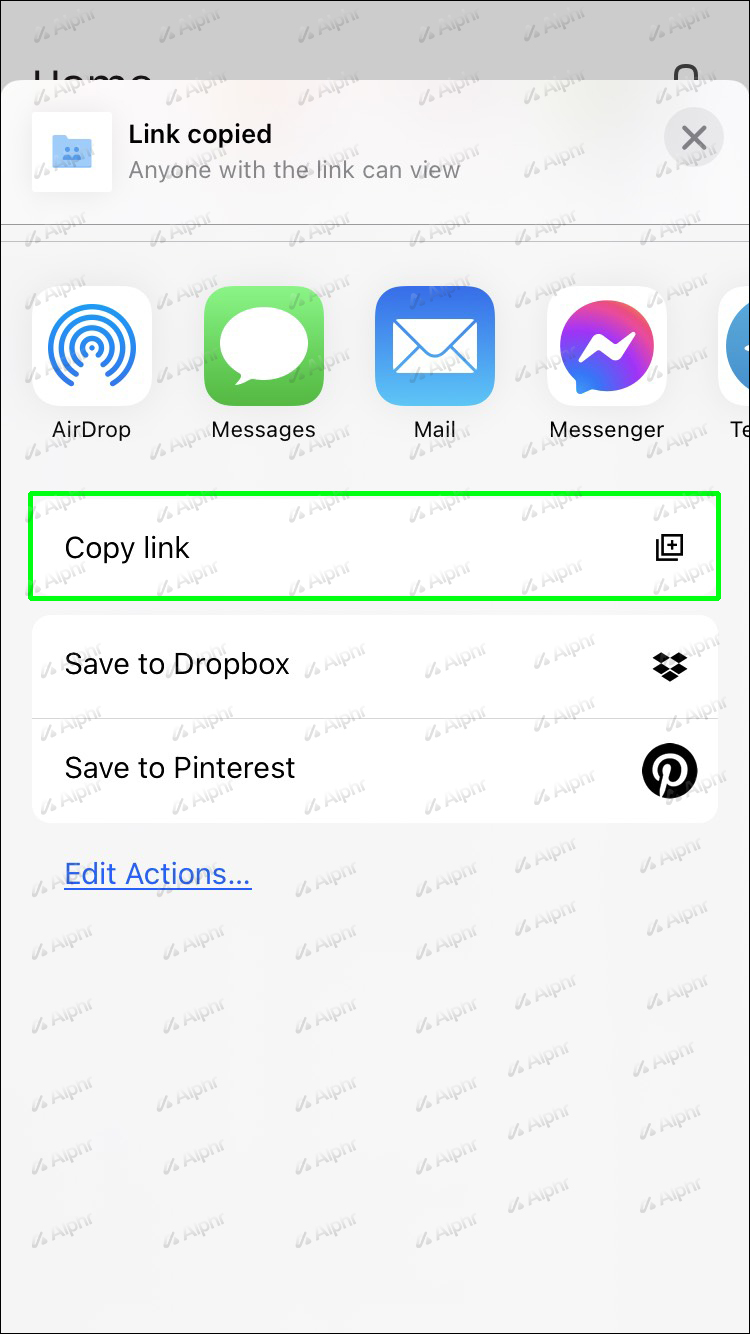Select the Copy link action
This screenshot has width=750, height=1334.
[374, 547]
